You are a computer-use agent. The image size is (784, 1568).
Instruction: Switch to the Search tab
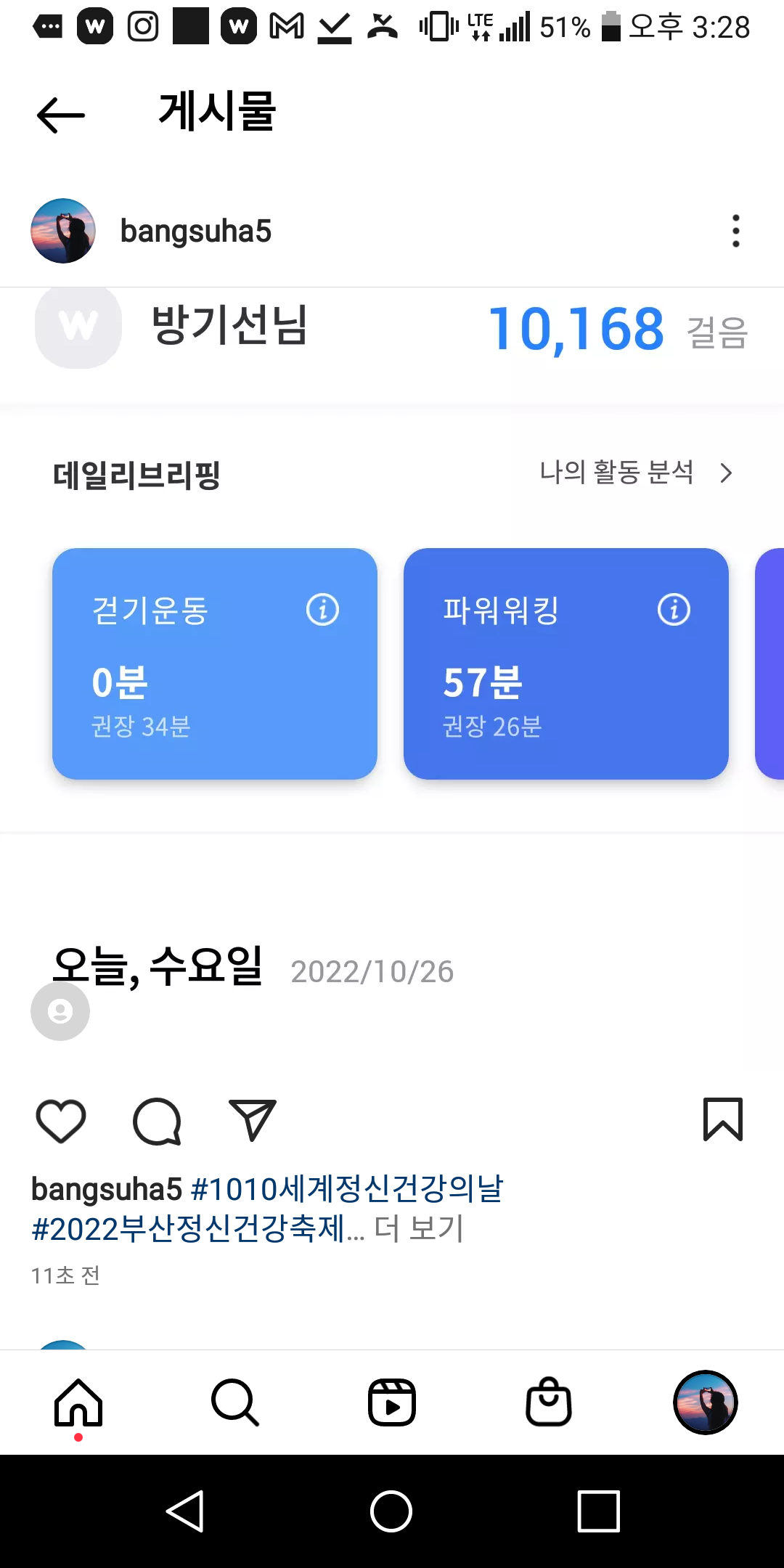coord(235,1402)
